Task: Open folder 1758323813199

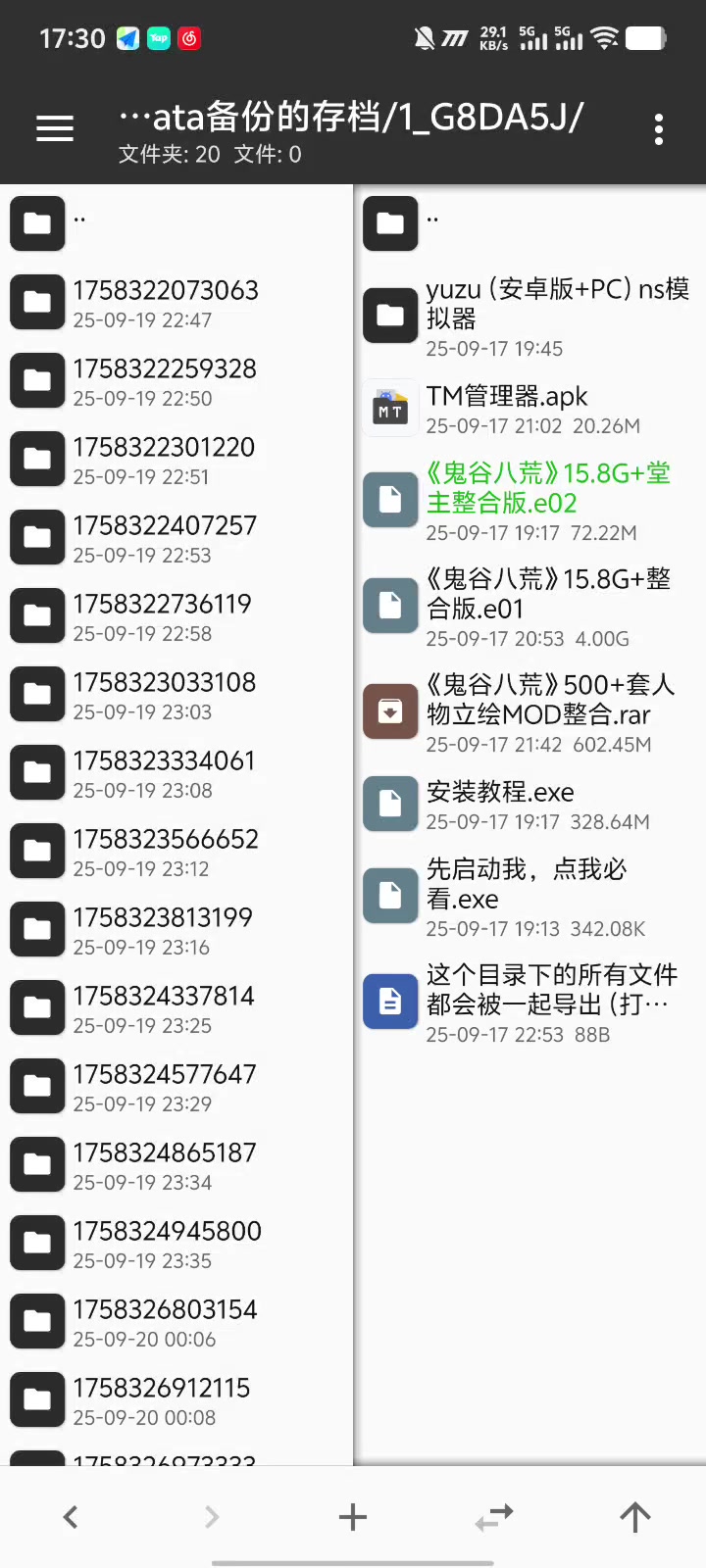Action: coord(165,929)
